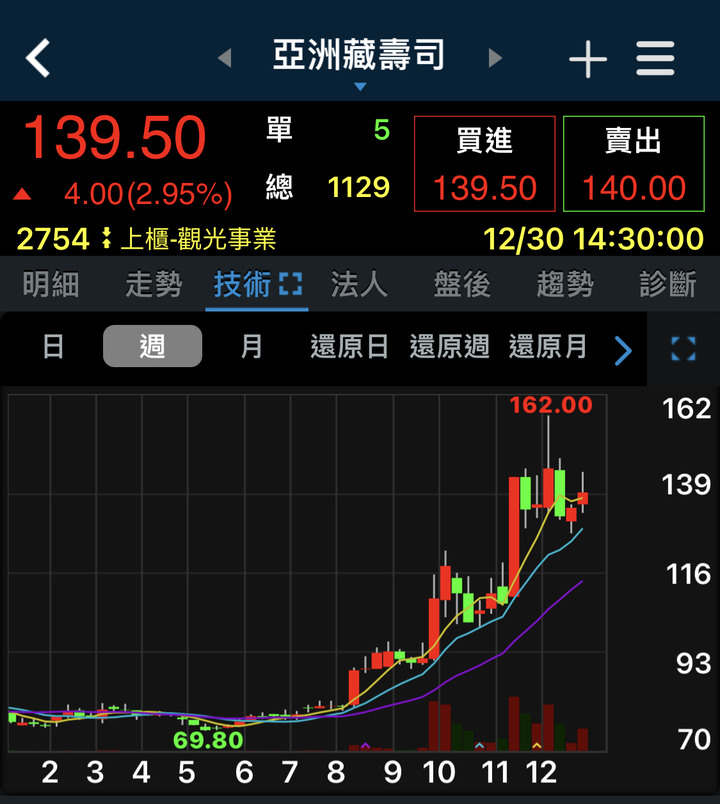
Task: Select previous stock with left arrow icon
Action: click(227, 58)
